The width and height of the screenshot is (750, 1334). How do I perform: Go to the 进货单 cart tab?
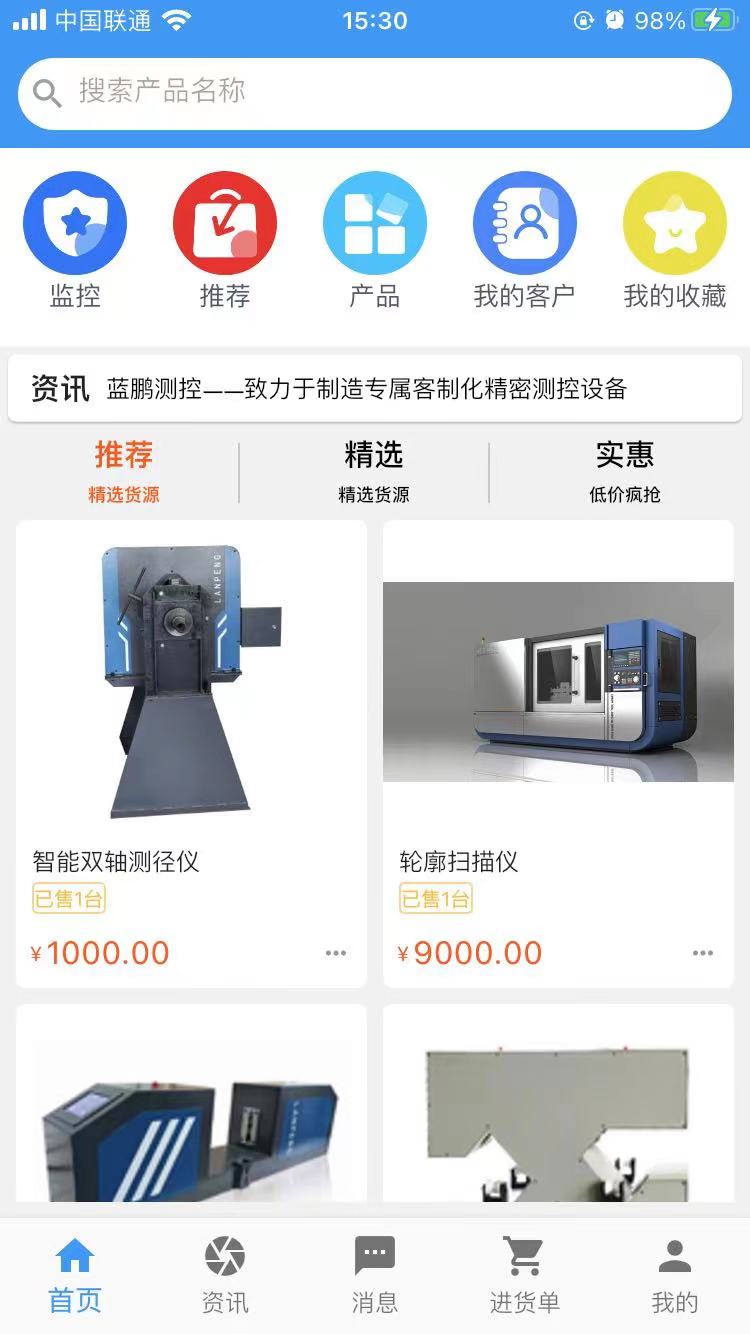coord(525,1275)
